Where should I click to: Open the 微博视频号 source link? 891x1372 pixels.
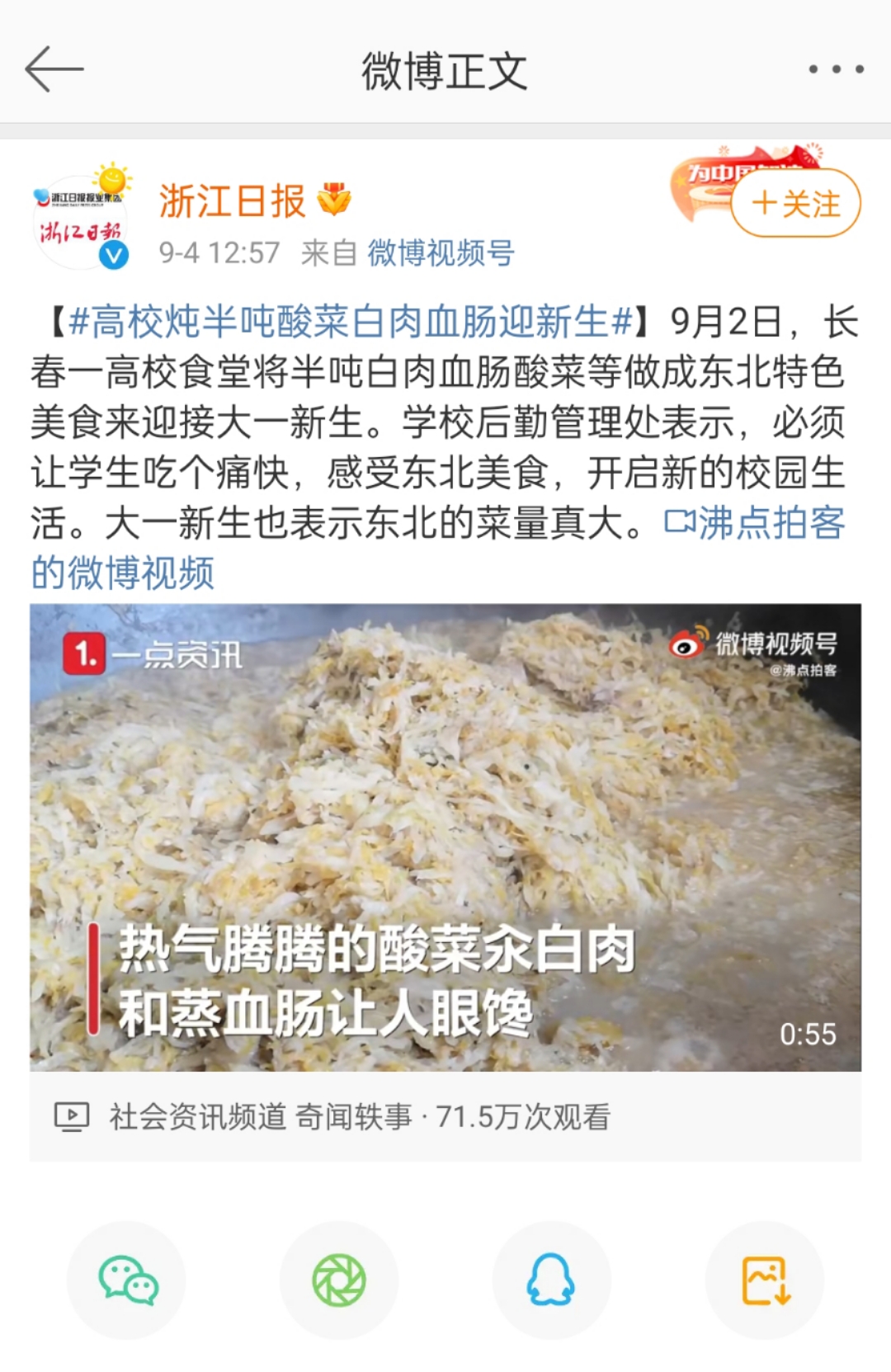[x=441, y=252]
